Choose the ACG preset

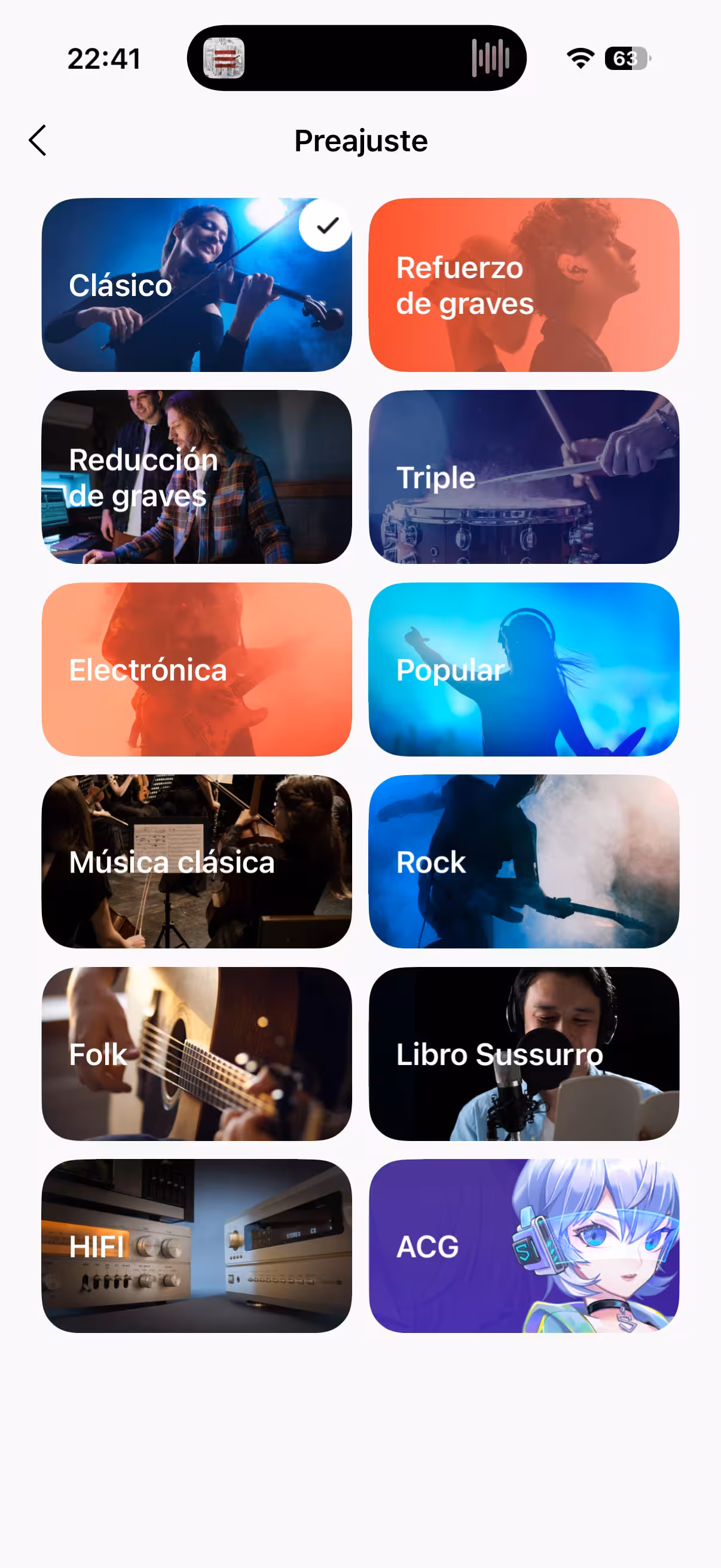click(523, 1247)
